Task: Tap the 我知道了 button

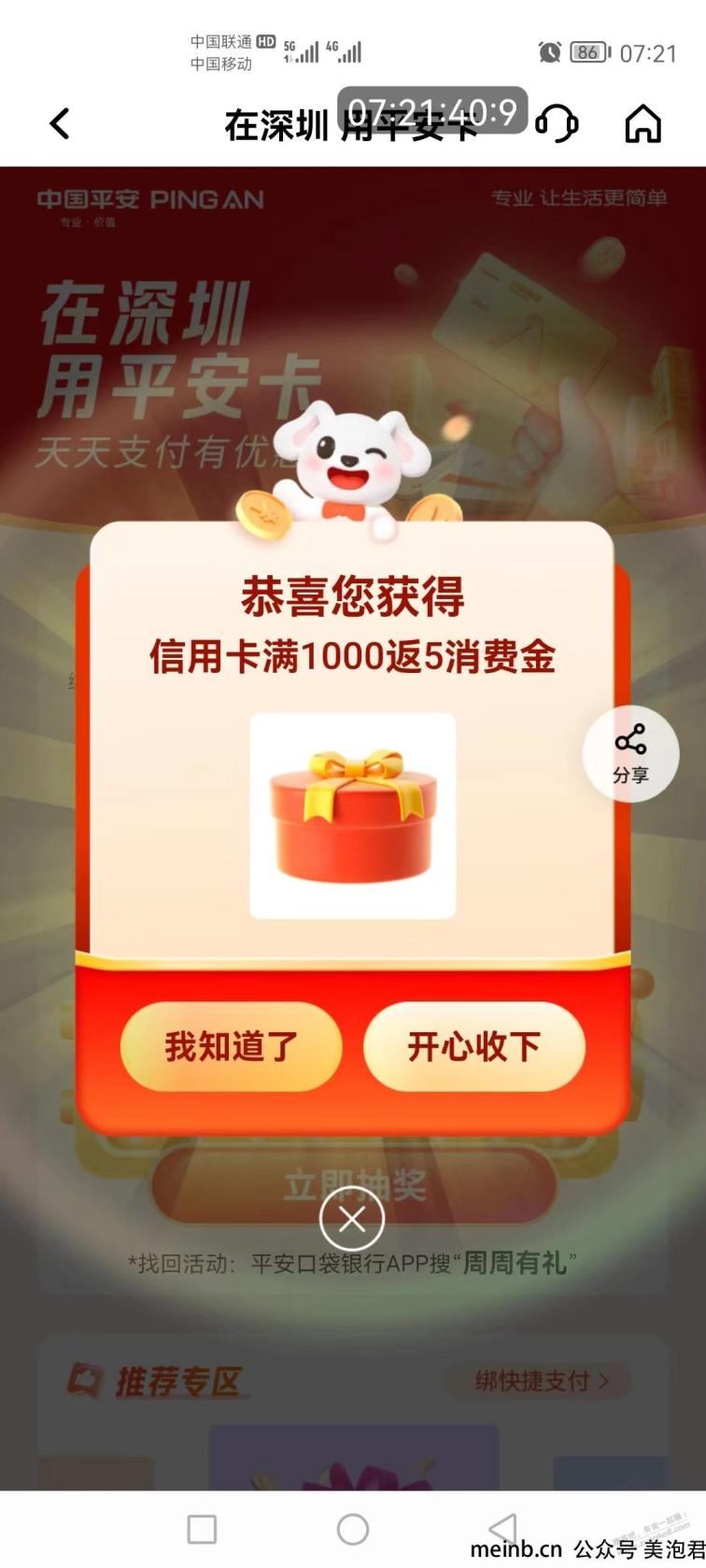Action: [231, 1046]
